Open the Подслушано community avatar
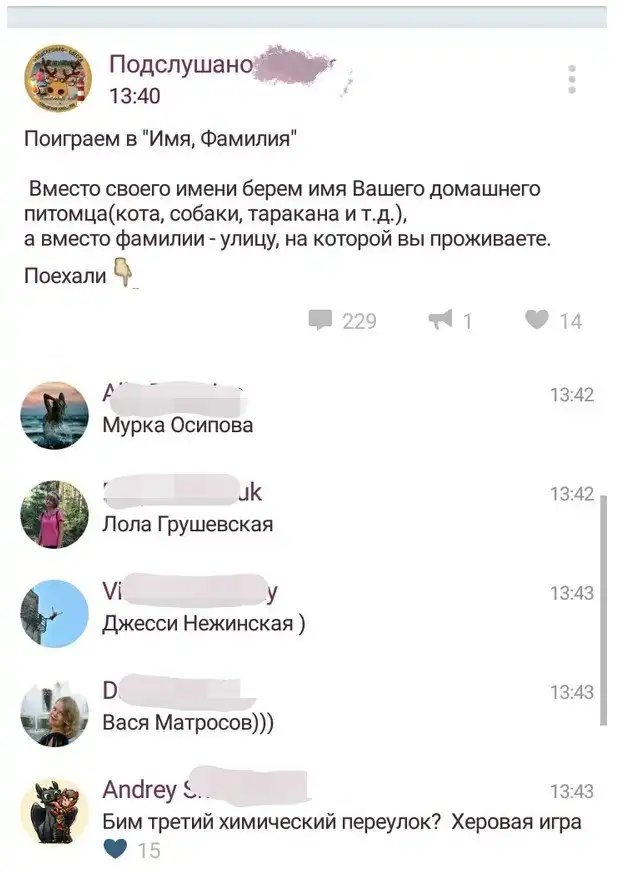This screenshot has width=621, height=872. coord(58,79)
